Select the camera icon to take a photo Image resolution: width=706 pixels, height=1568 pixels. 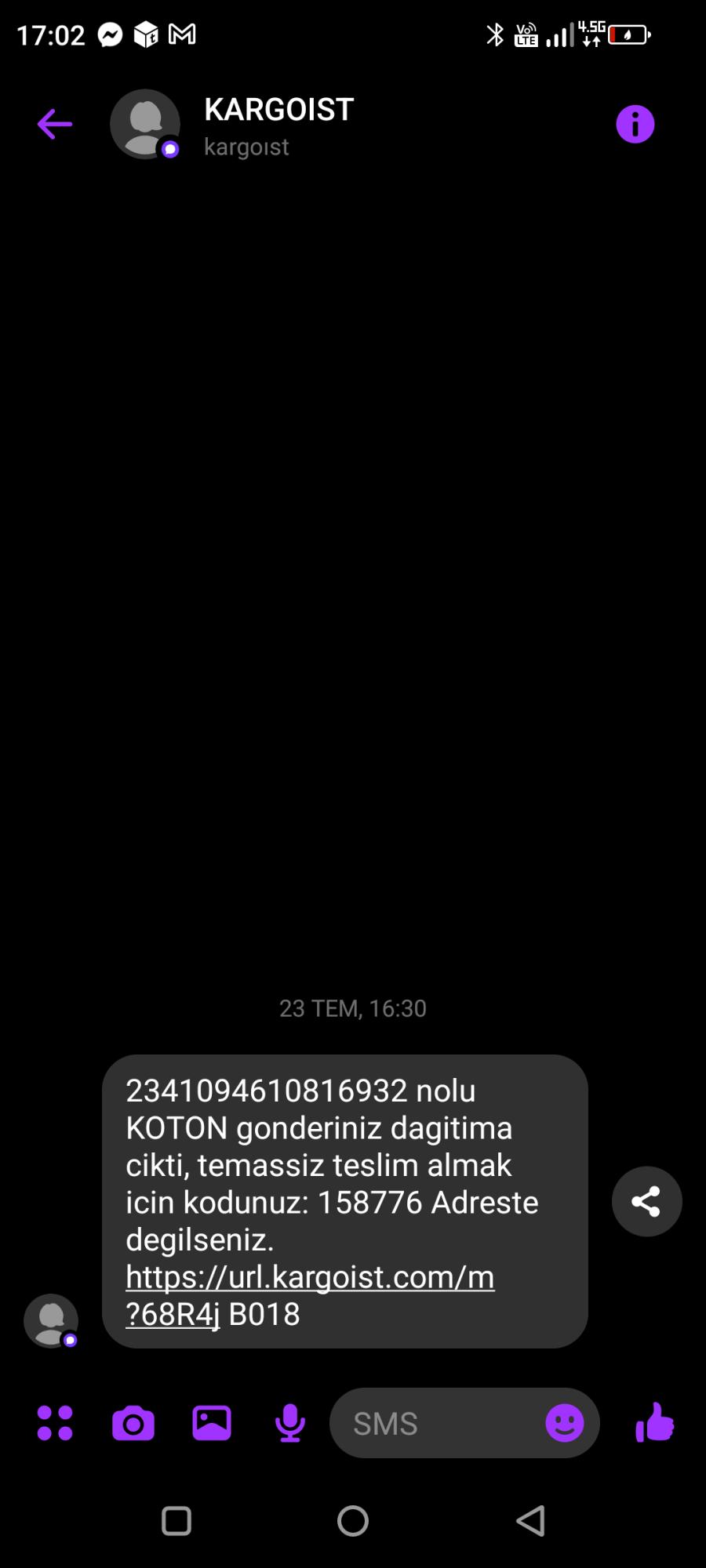pos(133,1423)
